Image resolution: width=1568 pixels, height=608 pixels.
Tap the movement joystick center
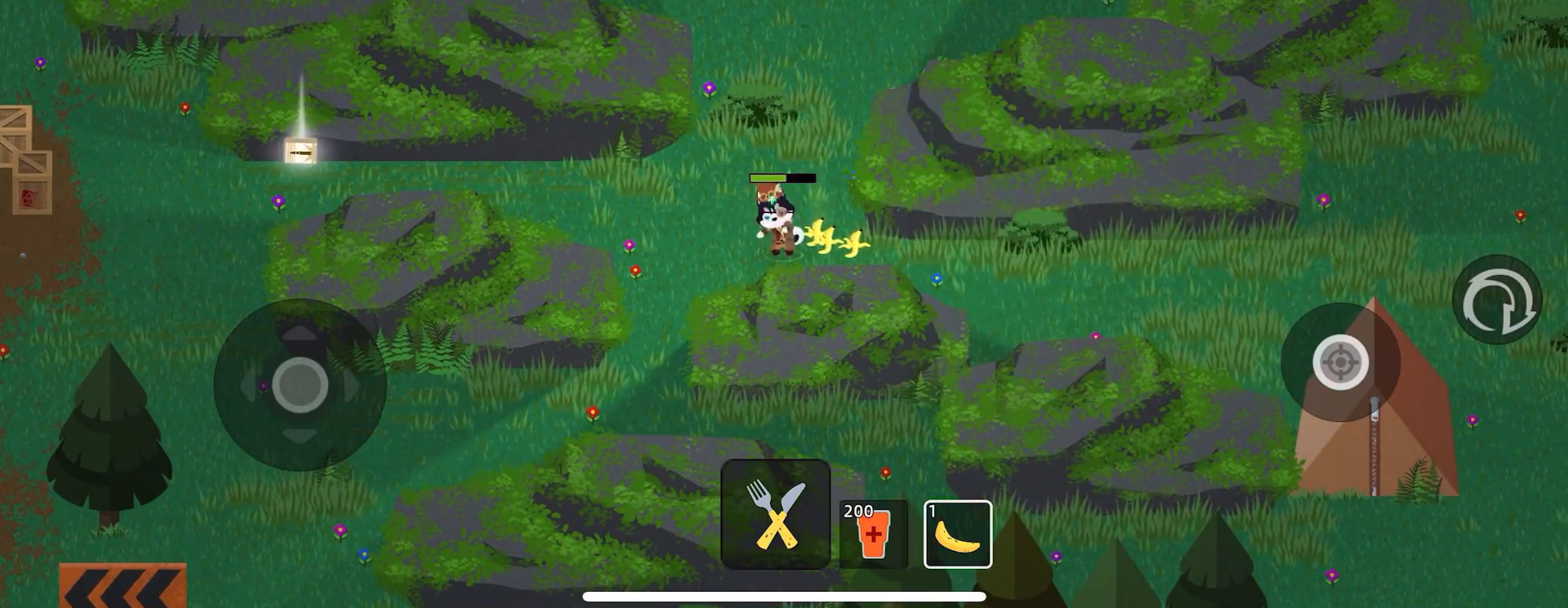300,384
